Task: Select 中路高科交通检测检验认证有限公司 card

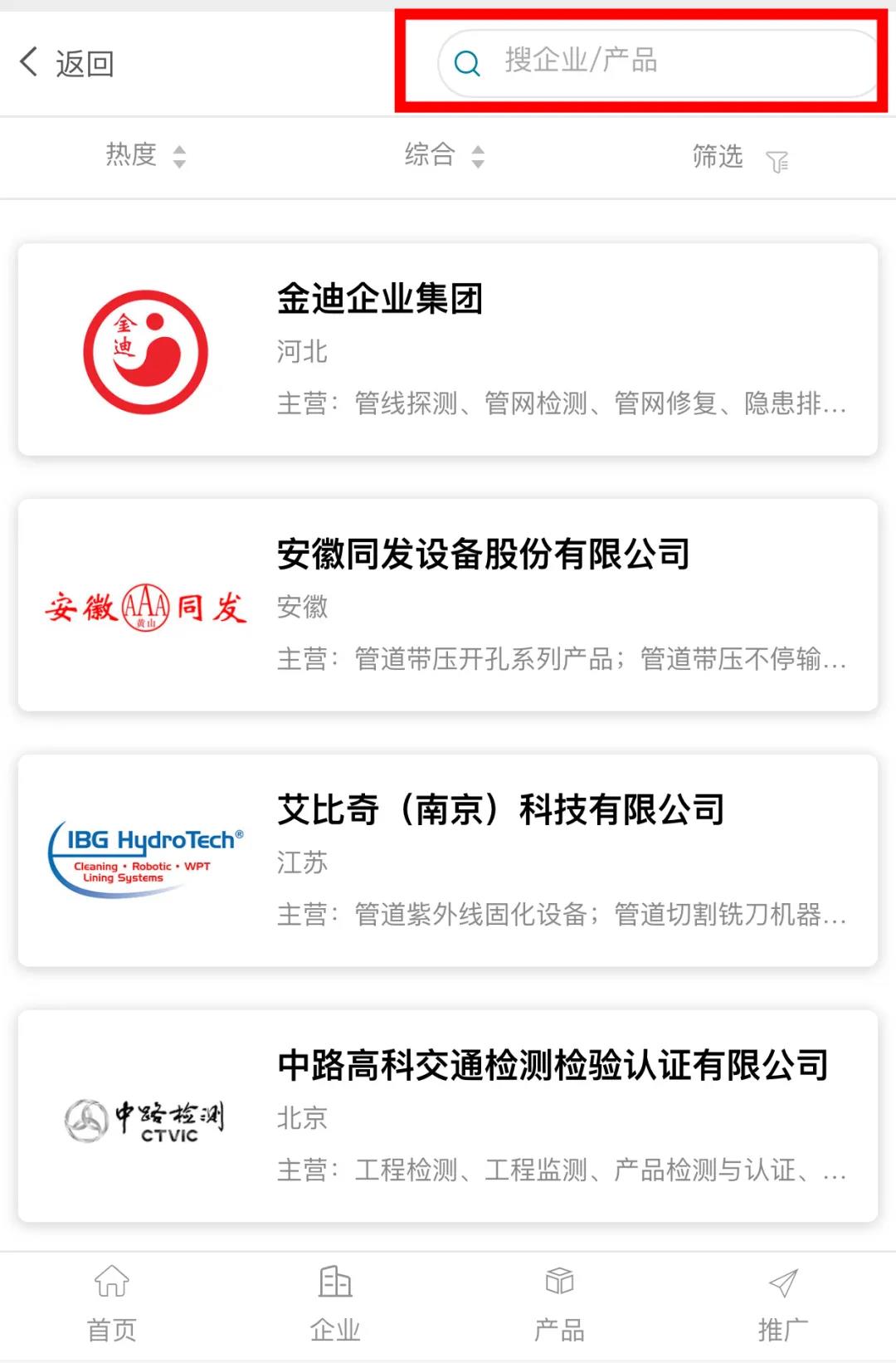Action: click(448, 1116)
